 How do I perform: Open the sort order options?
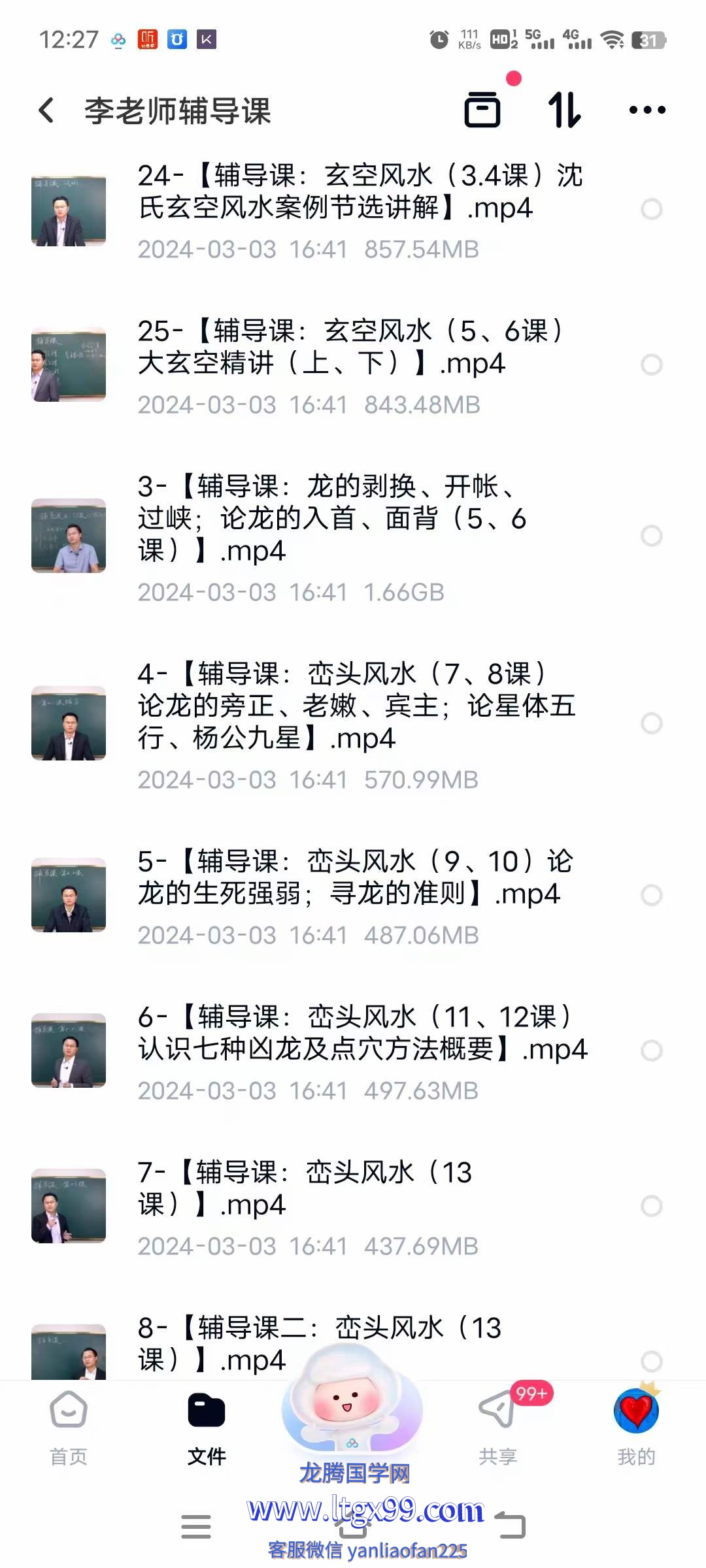click(x=564, y=109)
